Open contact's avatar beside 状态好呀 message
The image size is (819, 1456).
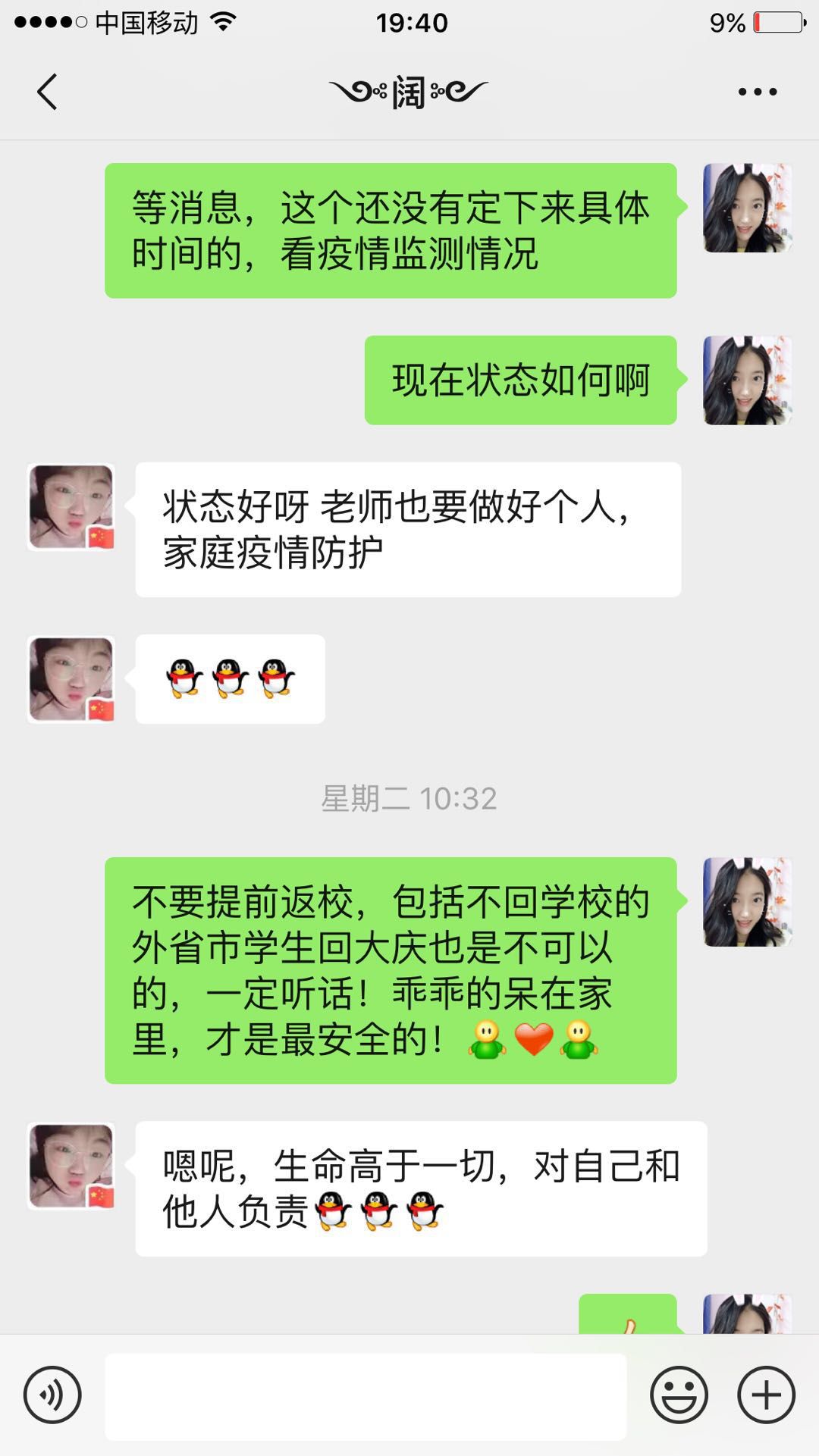(x=71, y=507)
